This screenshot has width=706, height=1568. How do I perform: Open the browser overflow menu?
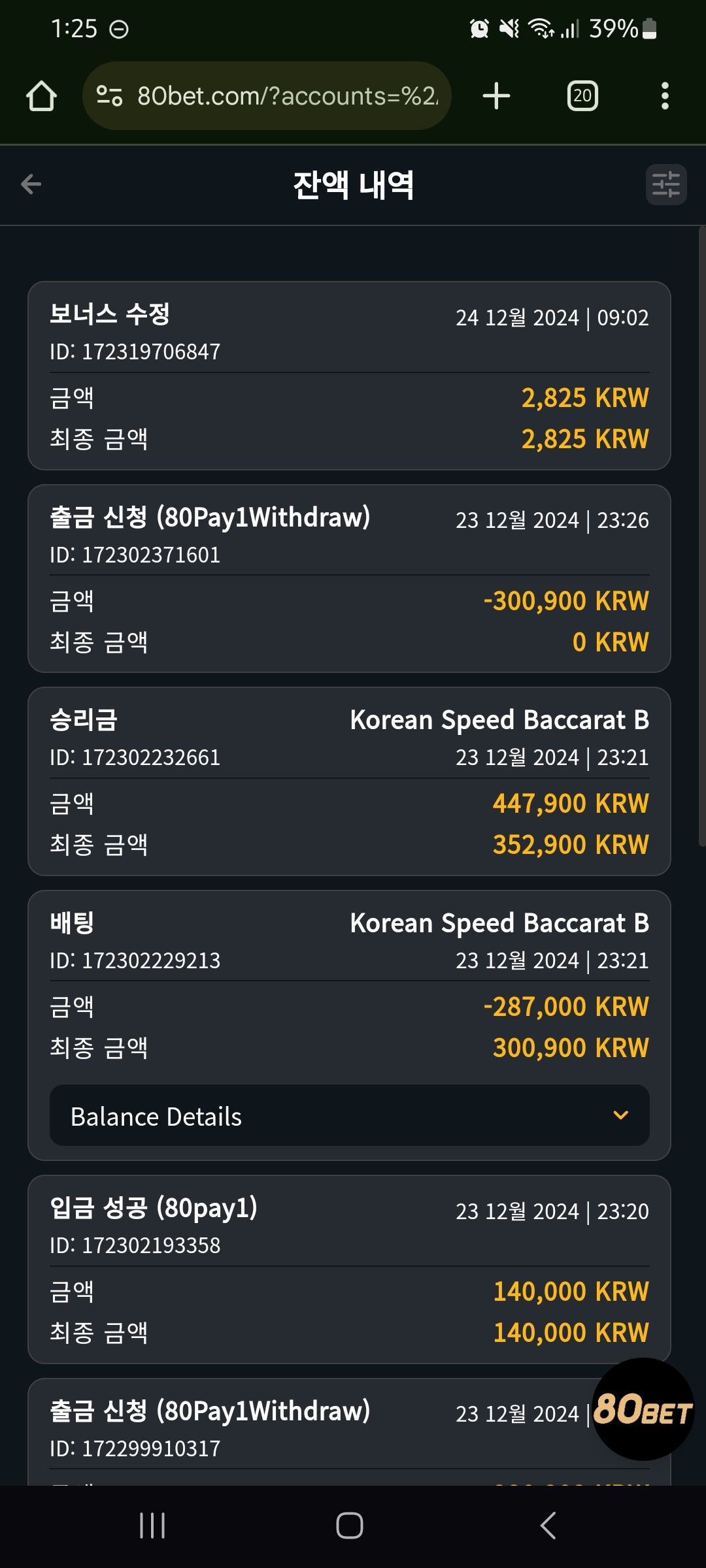coord(665,96)
